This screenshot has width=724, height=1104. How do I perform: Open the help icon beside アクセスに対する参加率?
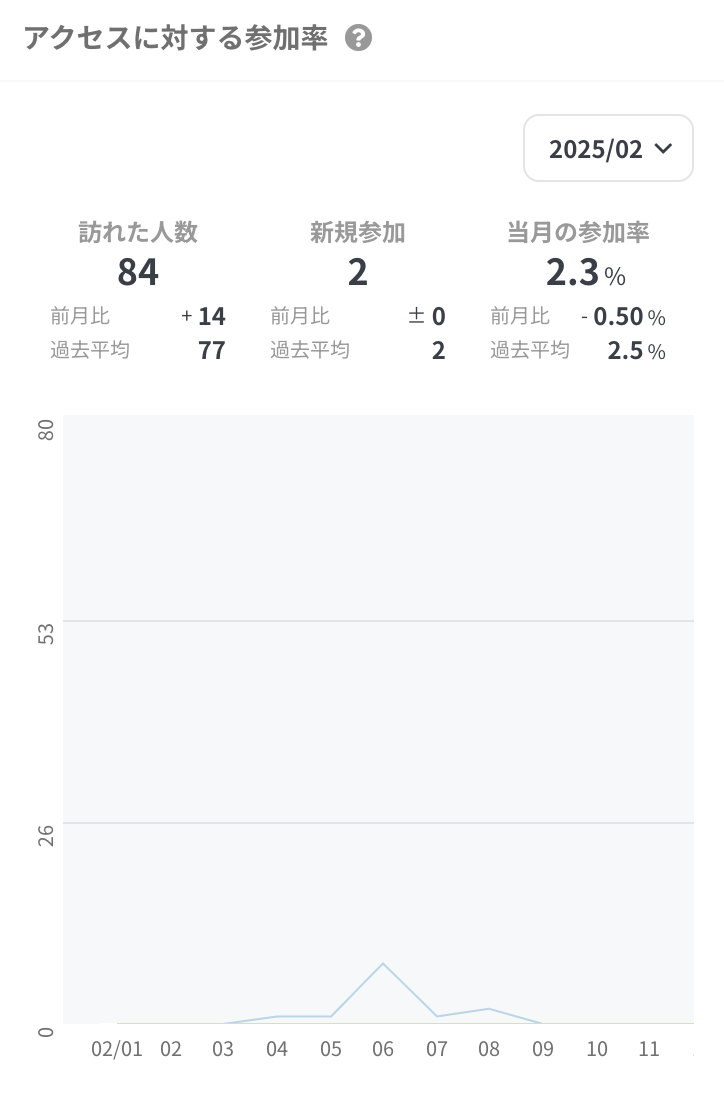tap(358, 39)
